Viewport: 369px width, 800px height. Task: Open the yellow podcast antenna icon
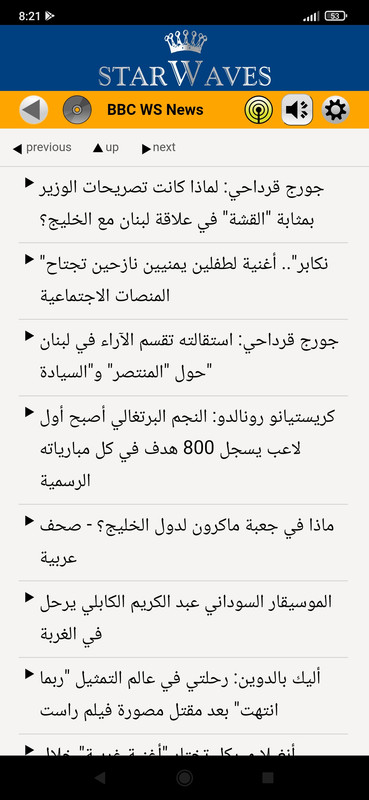pos(258,110)
